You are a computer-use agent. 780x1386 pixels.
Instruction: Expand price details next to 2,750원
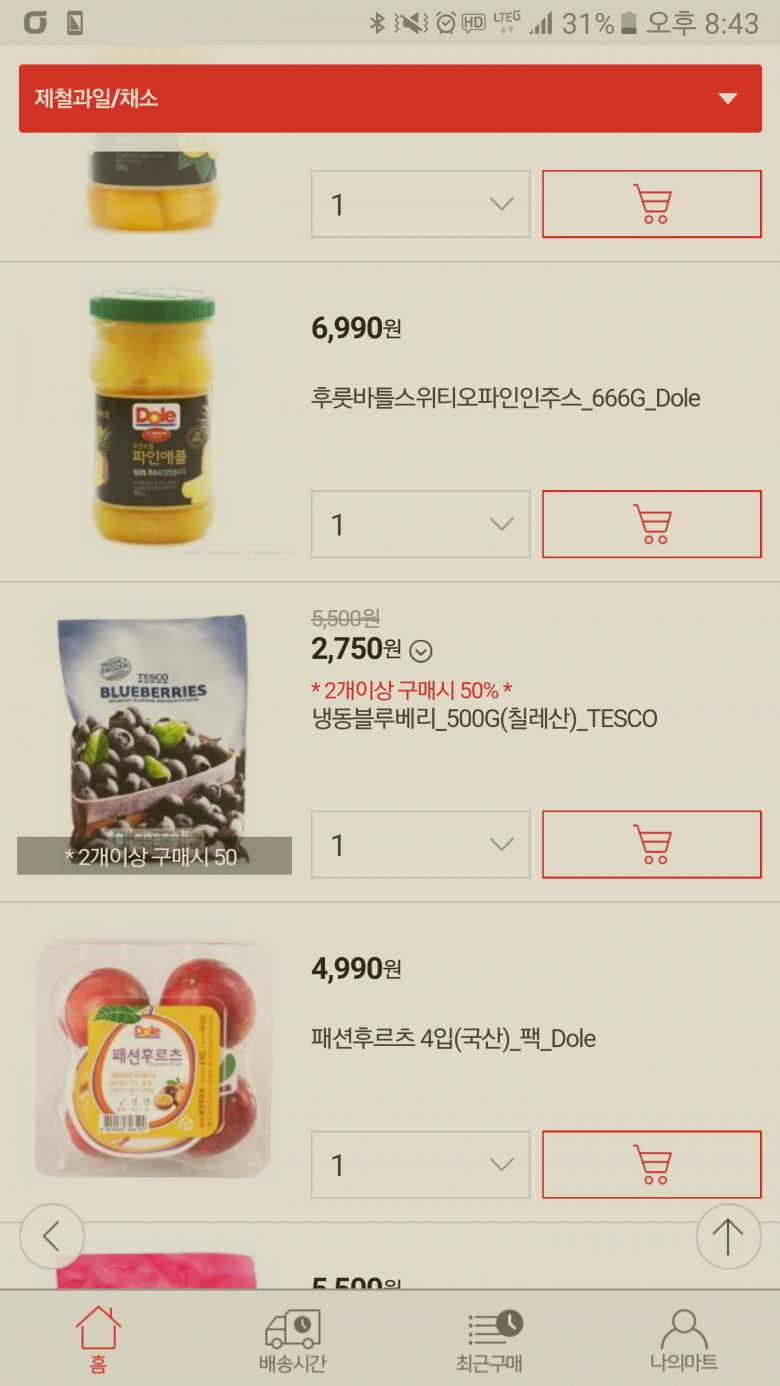422,651
